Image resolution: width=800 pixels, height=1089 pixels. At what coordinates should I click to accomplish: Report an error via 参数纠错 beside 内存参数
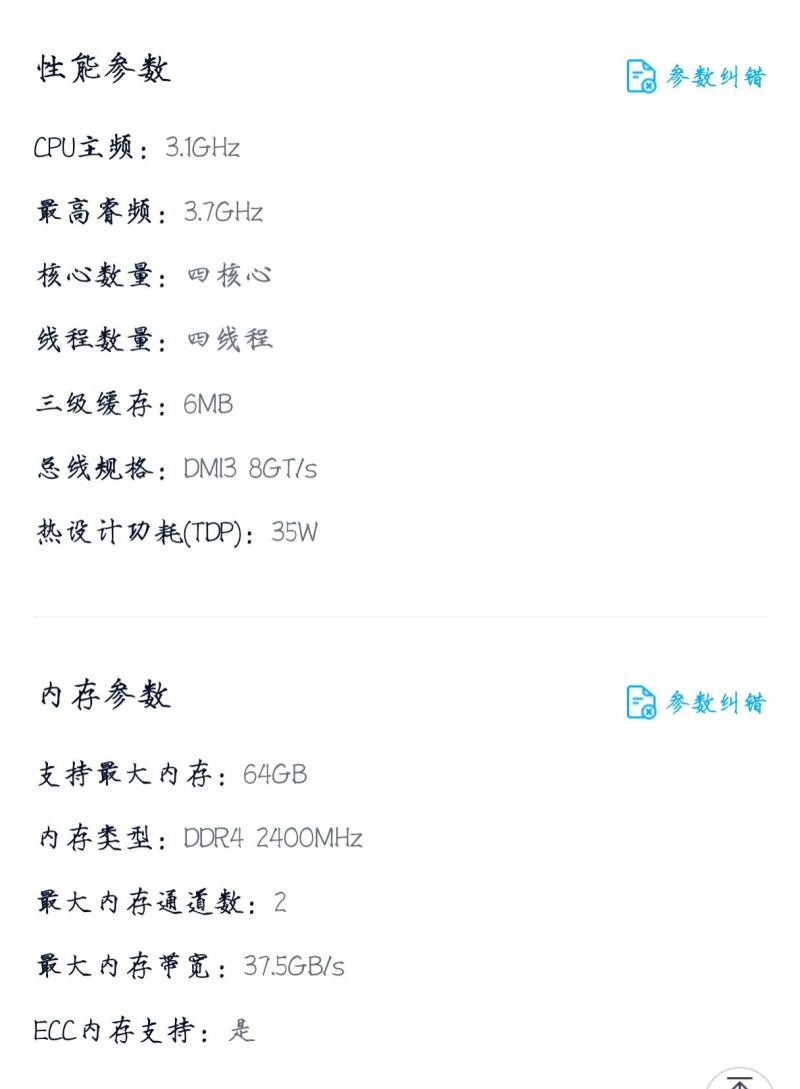[x=696, y=702]
